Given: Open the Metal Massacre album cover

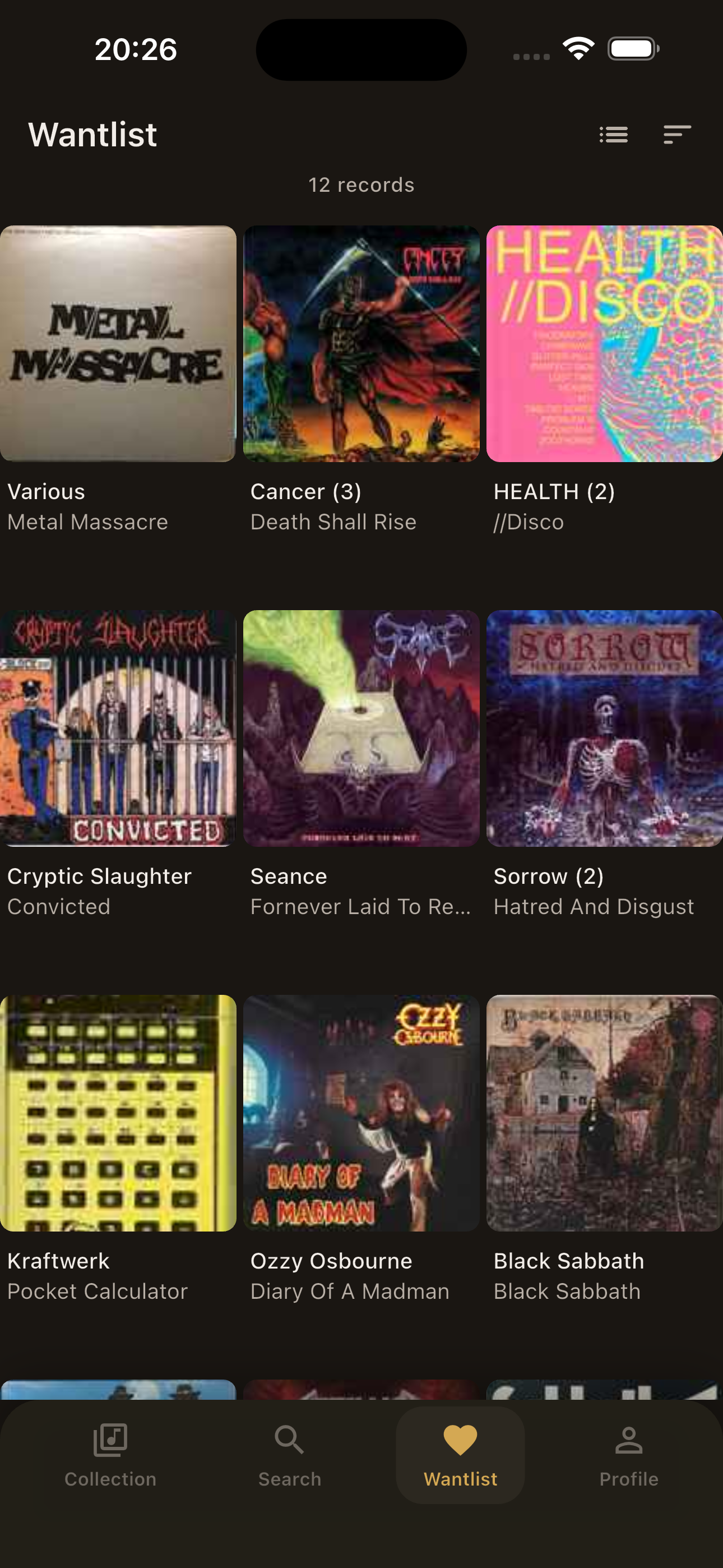Looking at the screenshot, I should tap(118, 343).
